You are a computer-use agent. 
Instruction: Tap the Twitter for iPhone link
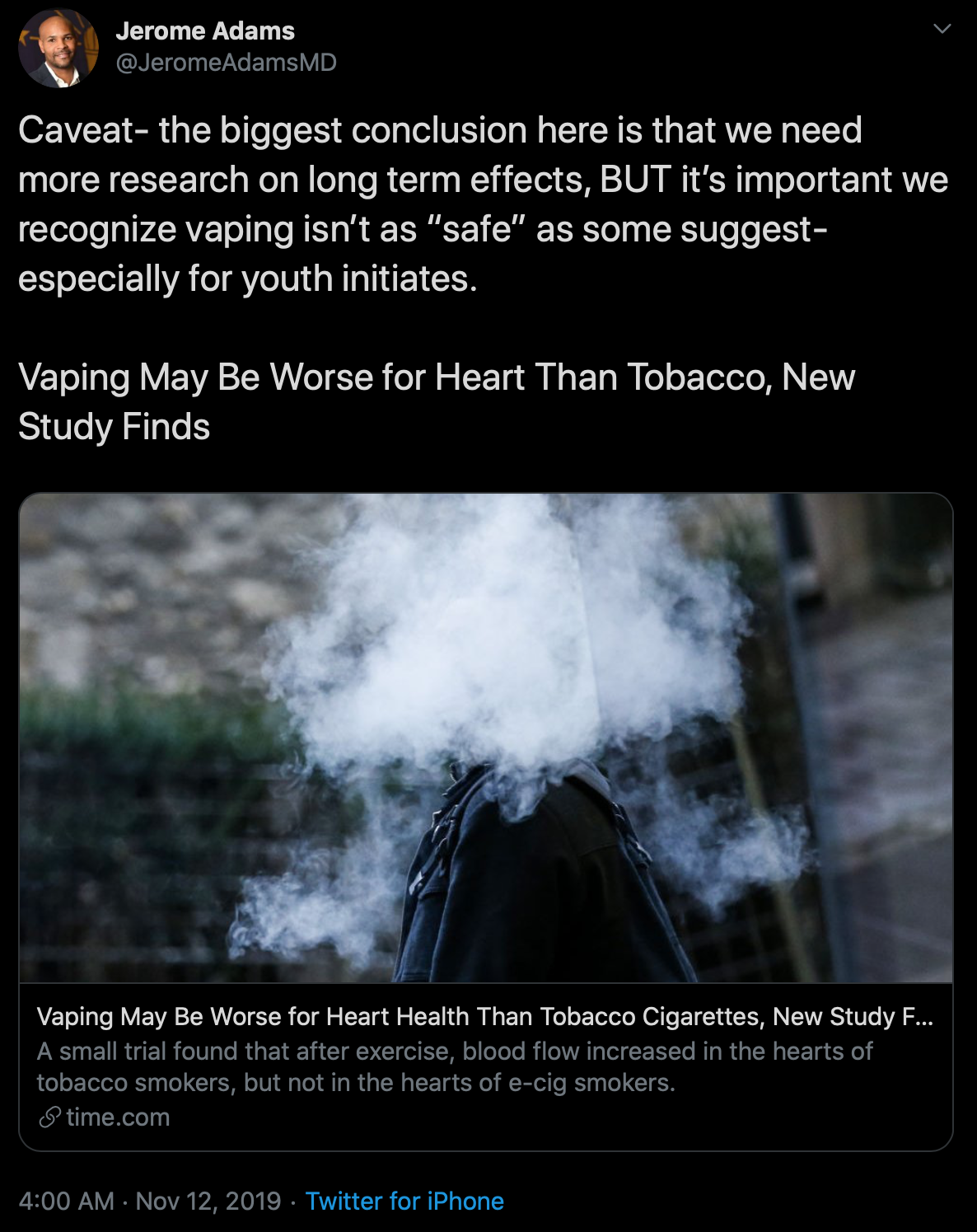pos(404,1201)
